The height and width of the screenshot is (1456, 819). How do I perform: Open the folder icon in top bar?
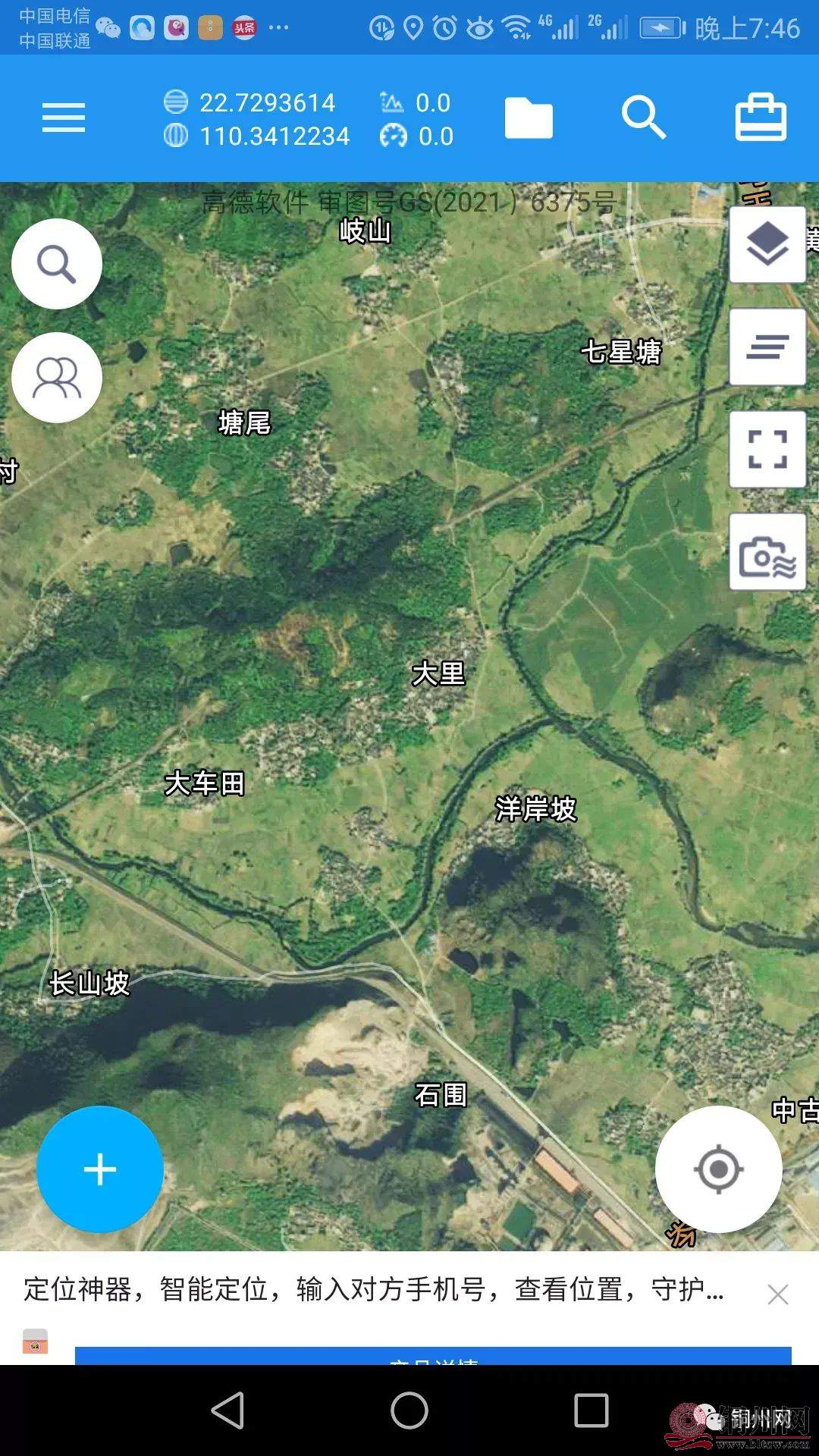click(529, 118)
